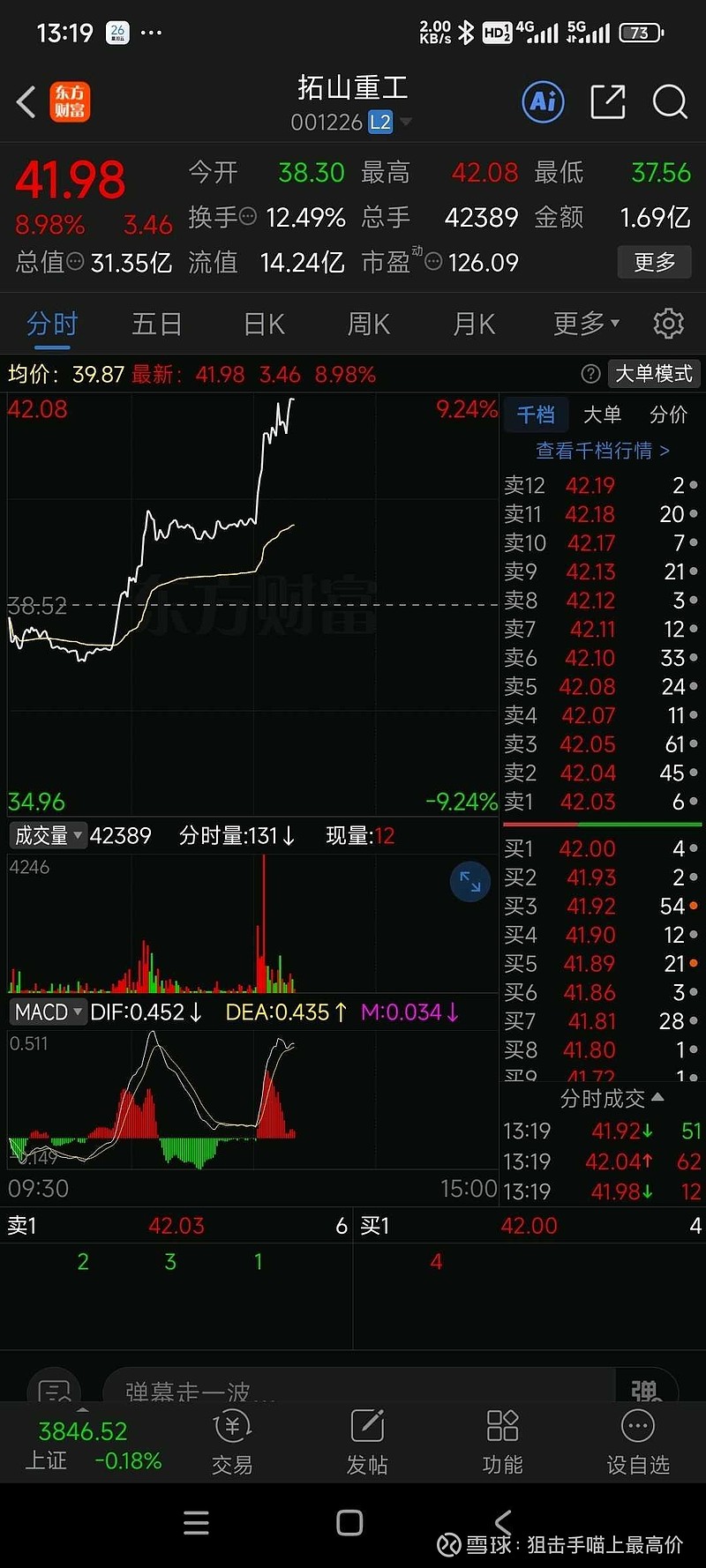Tap 发帖 post icon in bottom bar
This screenshot has height=1568, width=706.
pos(366,1442)
